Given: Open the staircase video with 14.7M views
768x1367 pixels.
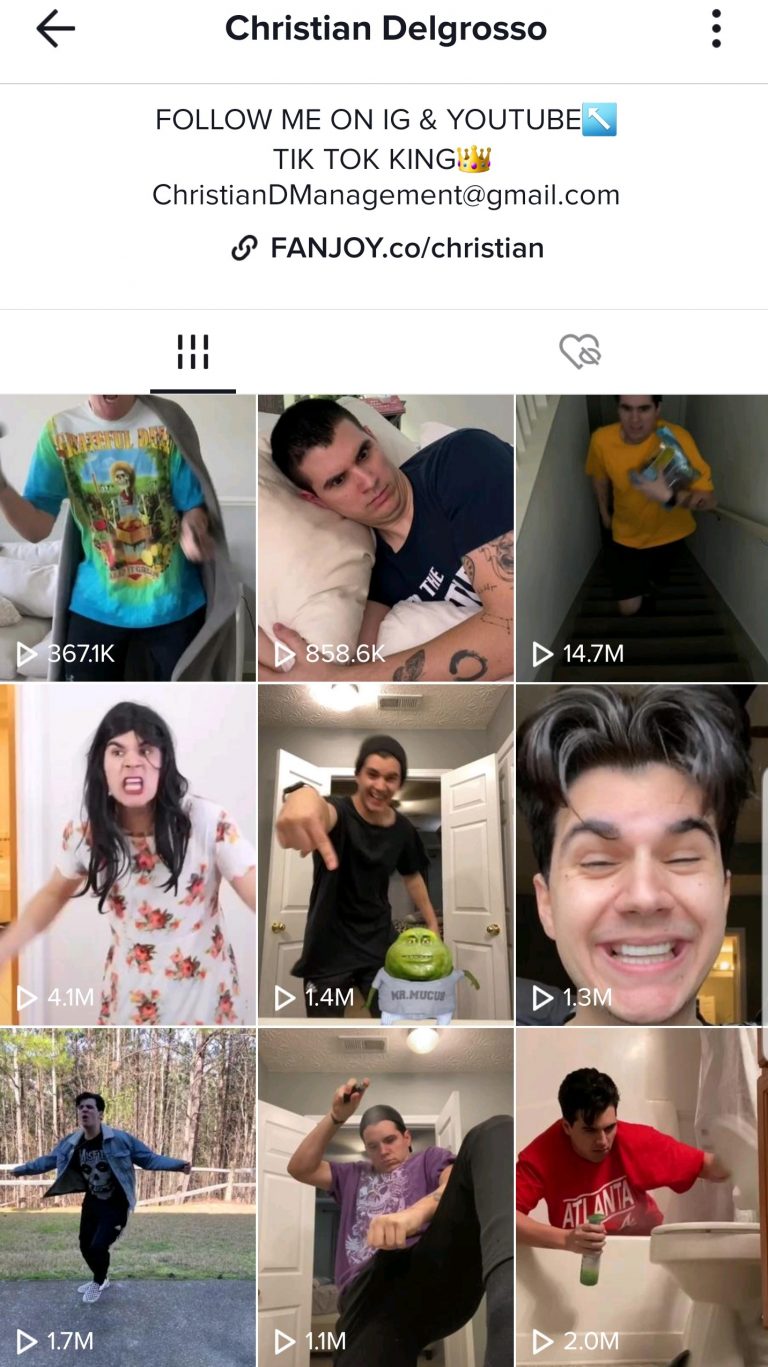Looking at the screenshot, I should click(x=642, y=538).
